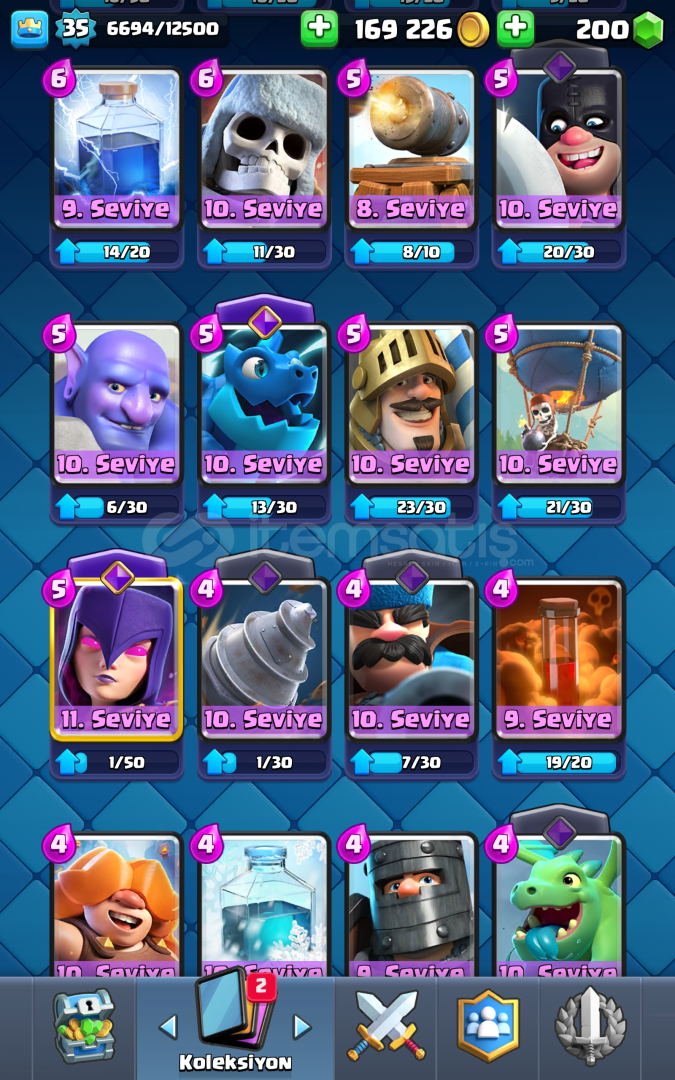Tap the right arrow beside Koleksiyon
675x1080 pixels.
point(301,1027)
